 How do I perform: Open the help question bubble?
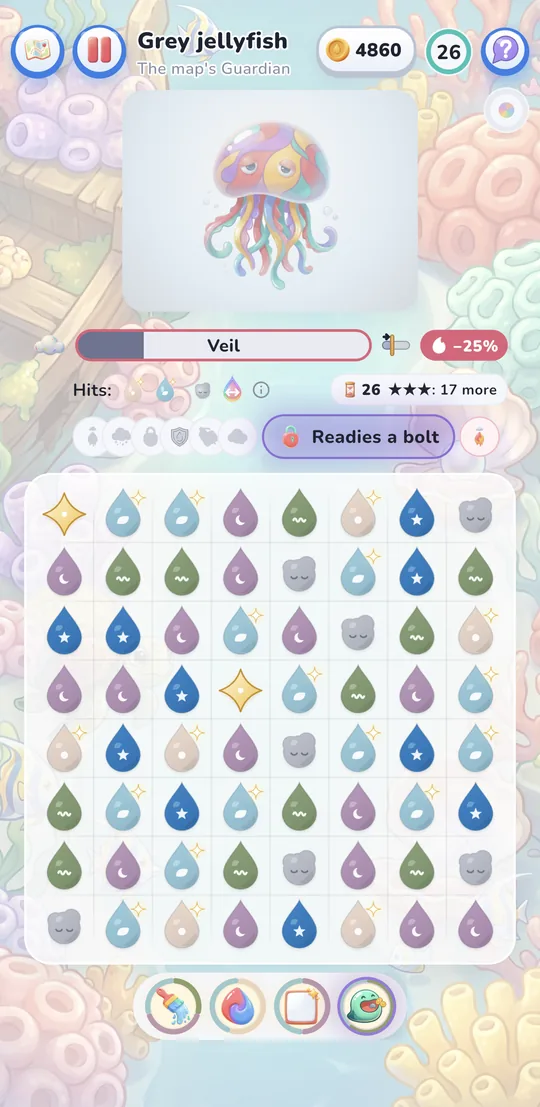505,51
